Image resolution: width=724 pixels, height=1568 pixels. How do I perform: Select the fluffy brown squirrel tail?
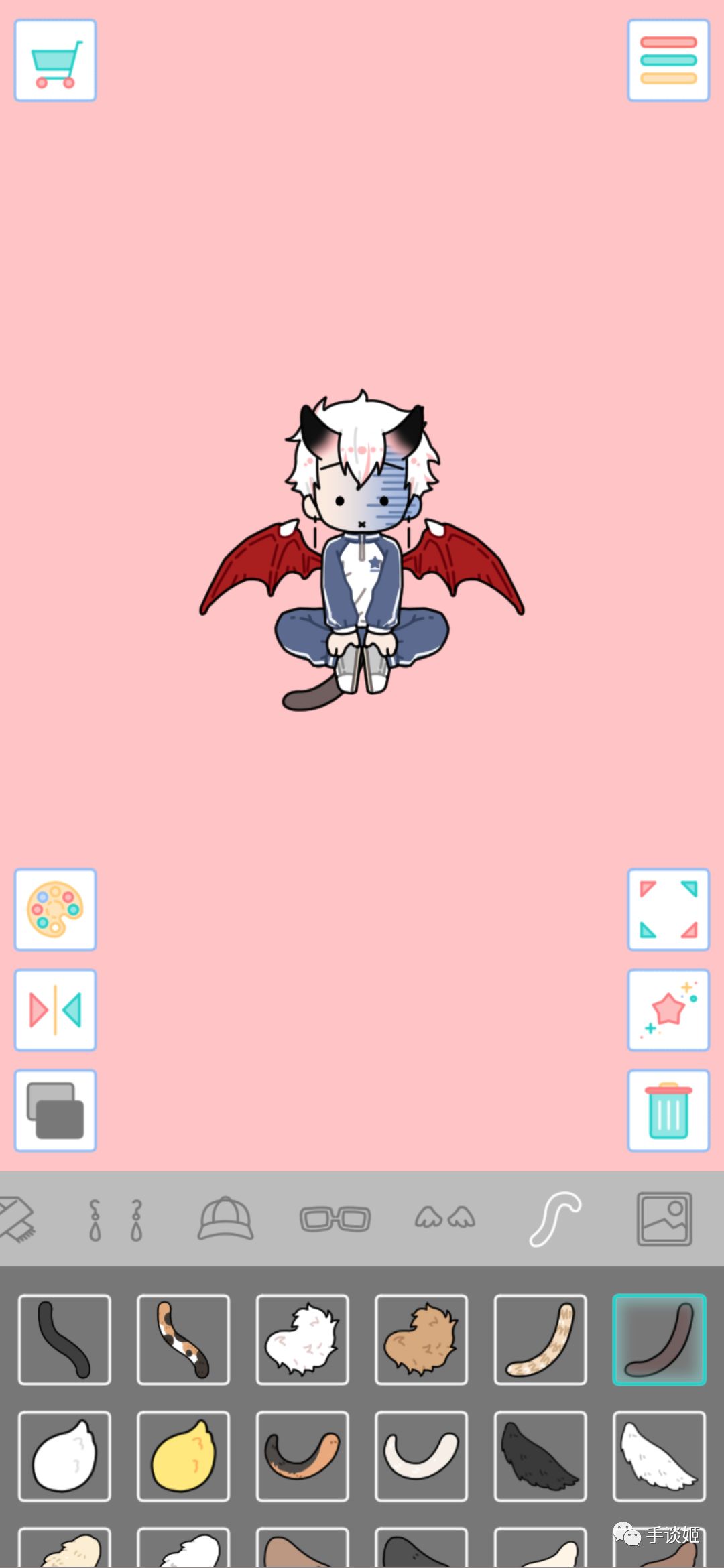click(x=421, y=1340)
